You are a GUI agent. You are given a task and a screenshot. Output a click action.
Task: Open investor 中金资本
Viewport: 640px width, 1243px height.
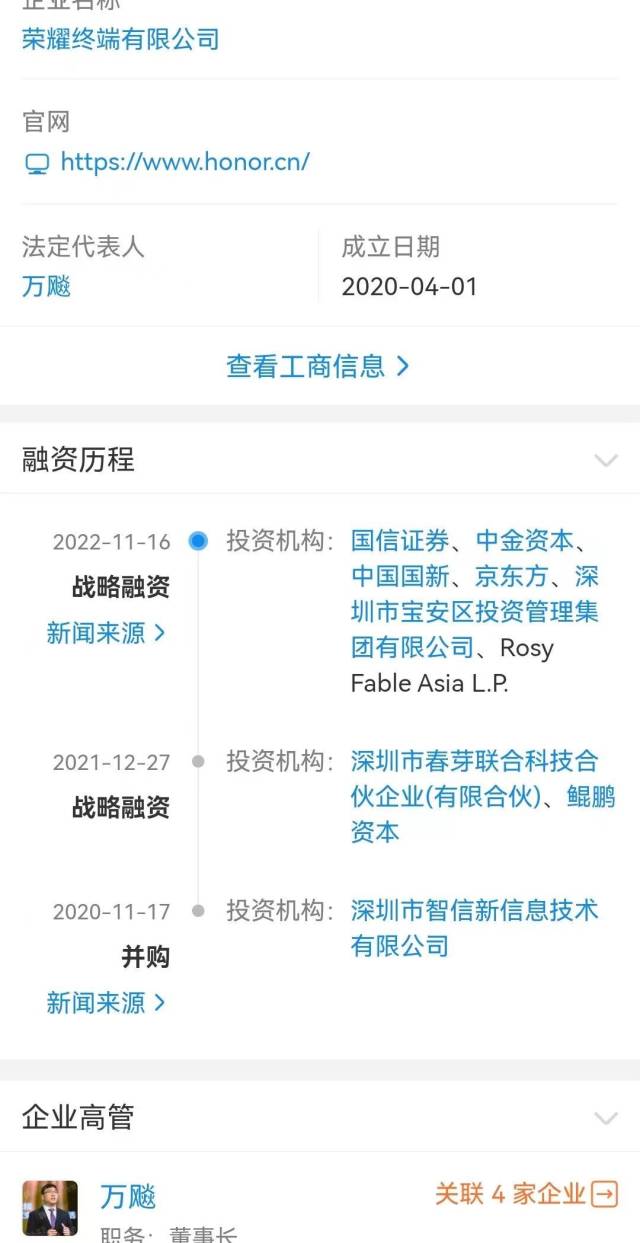tap(524, 541)
